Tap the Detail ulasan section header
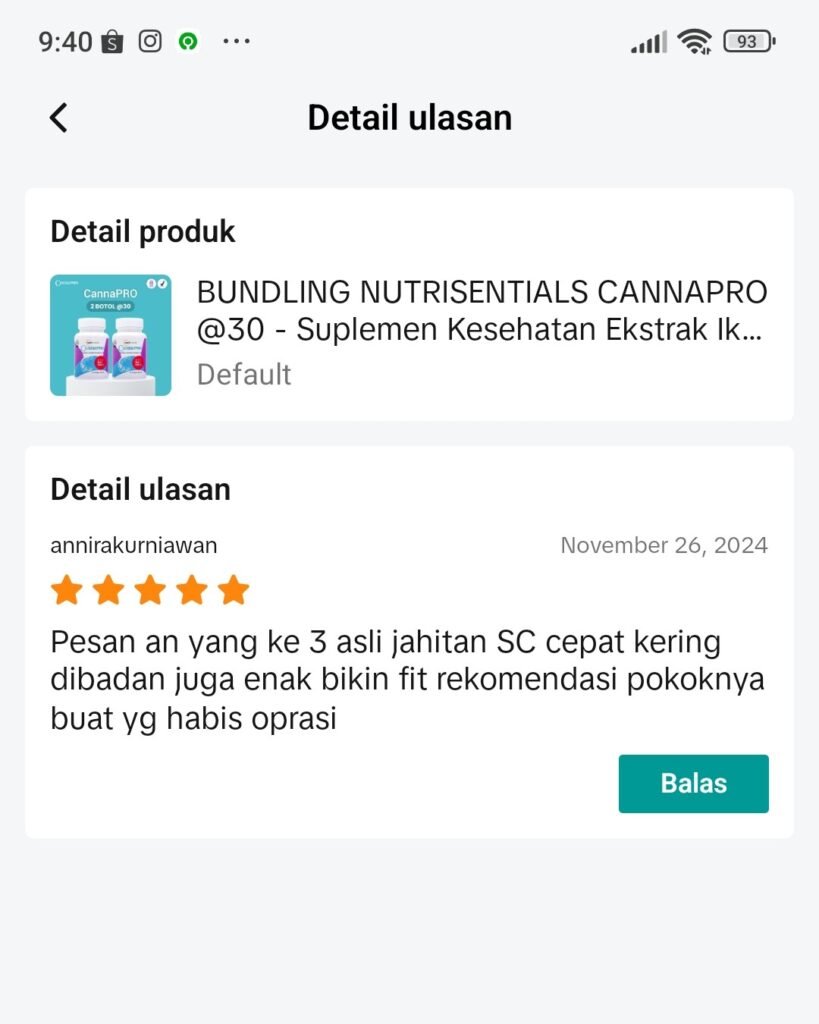 click(x=140, y=489)
